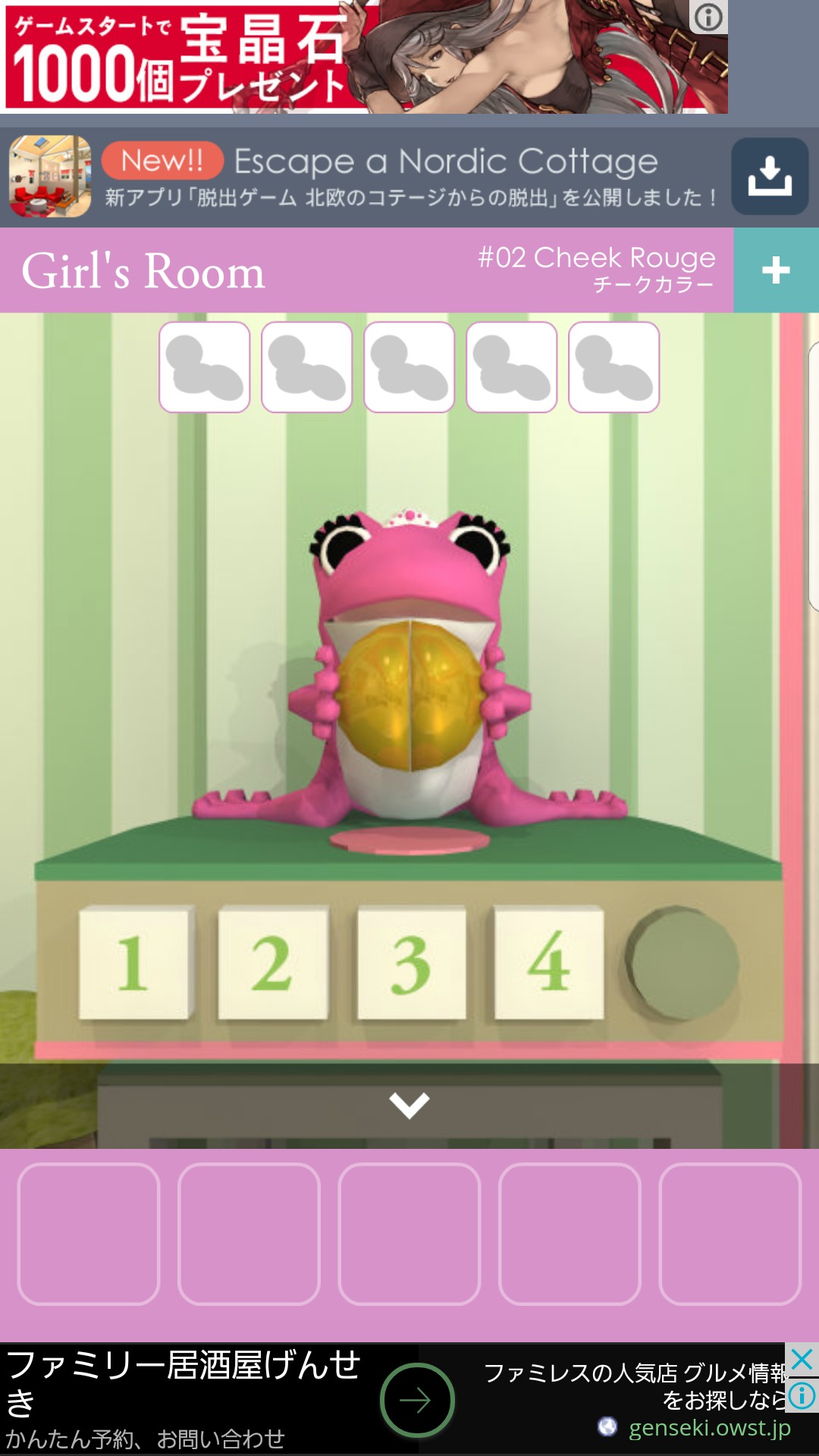Open the izakaya ad's green arrow button
819x1456 pixels.
(x=416, y=1400)
